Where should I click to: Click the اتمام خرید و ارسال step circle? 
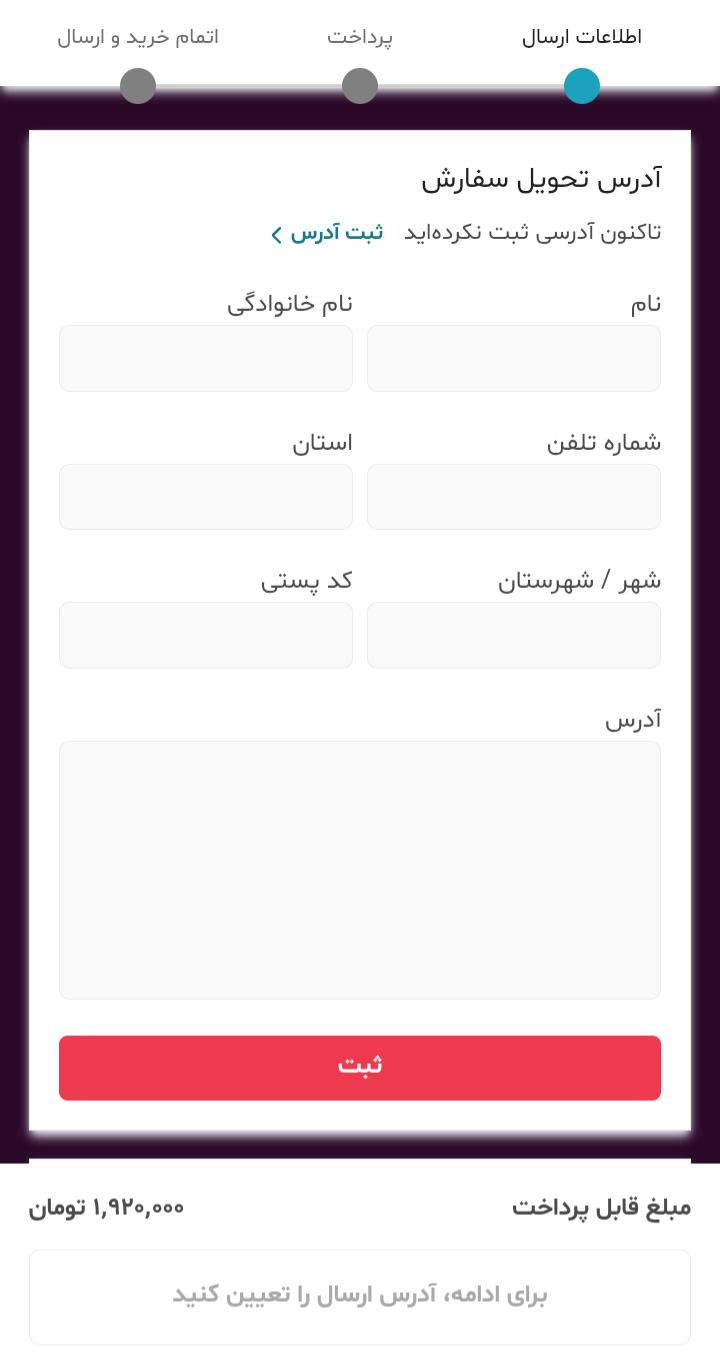click(137, 86)
